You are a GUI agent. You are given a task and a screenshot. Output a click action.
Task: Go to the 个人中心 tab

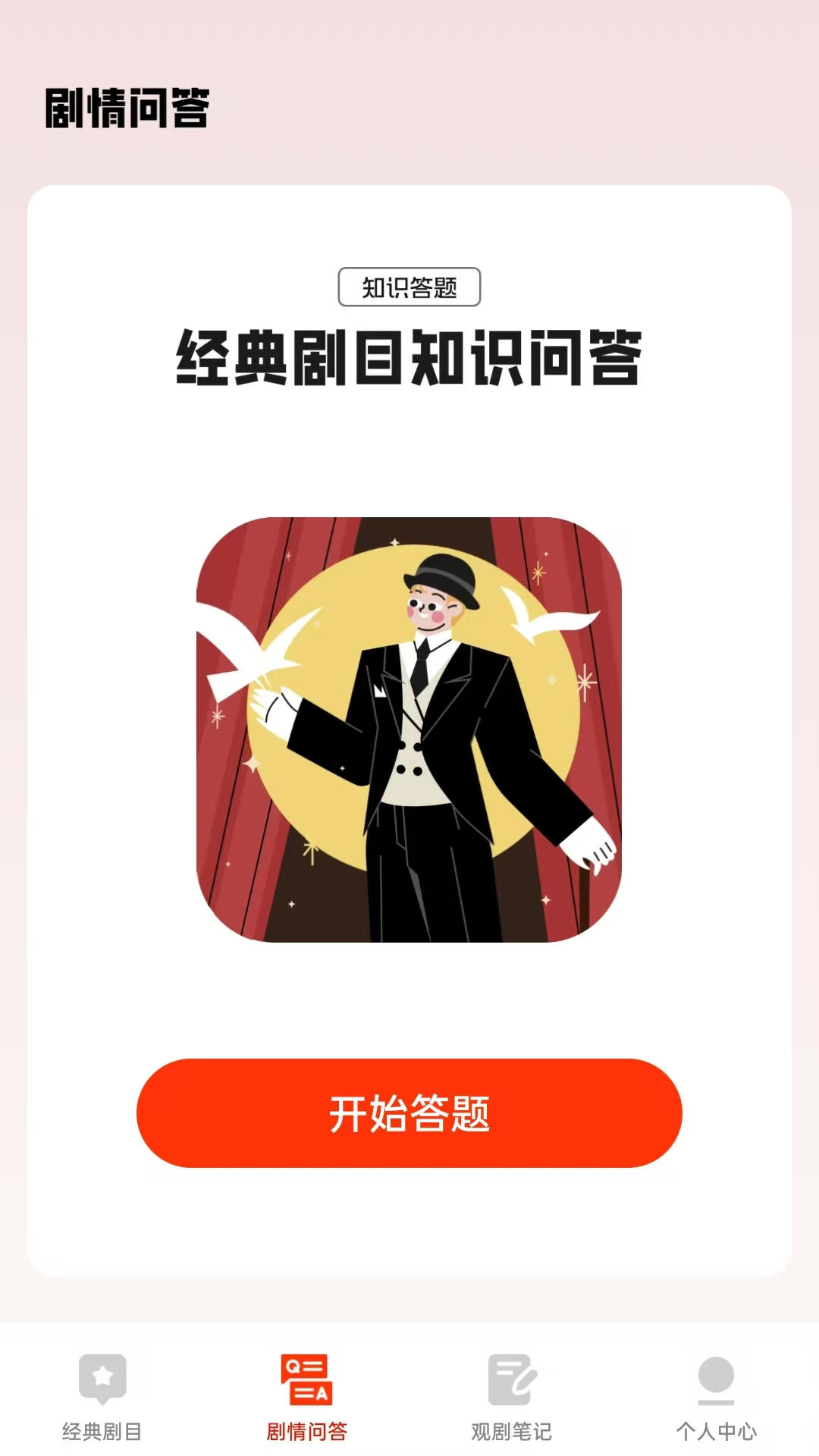click(717, 1397)
